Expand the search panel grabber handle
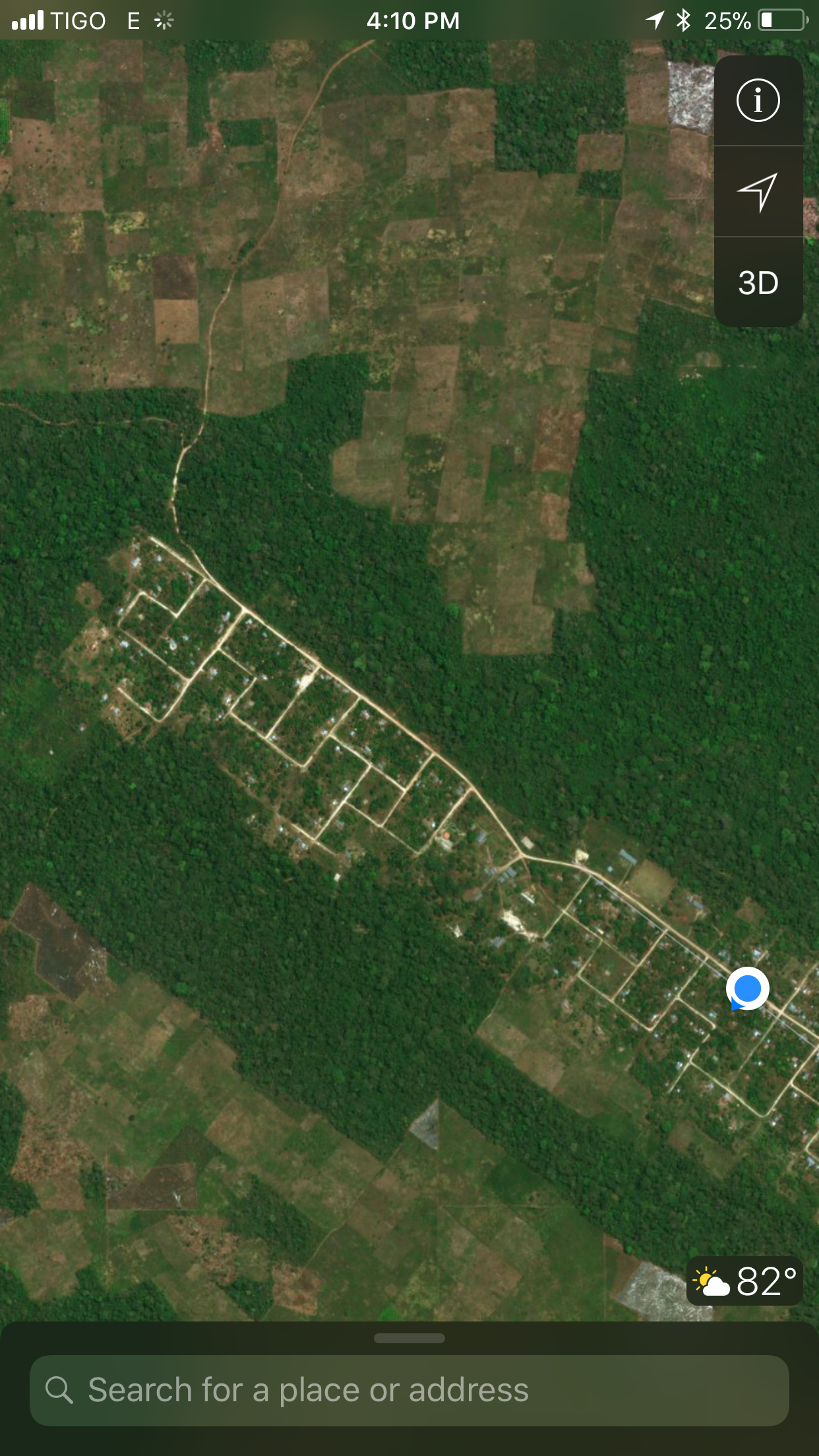Image resolution: width=819 pixels, height=1456 pixels. tap(409, 1338)
